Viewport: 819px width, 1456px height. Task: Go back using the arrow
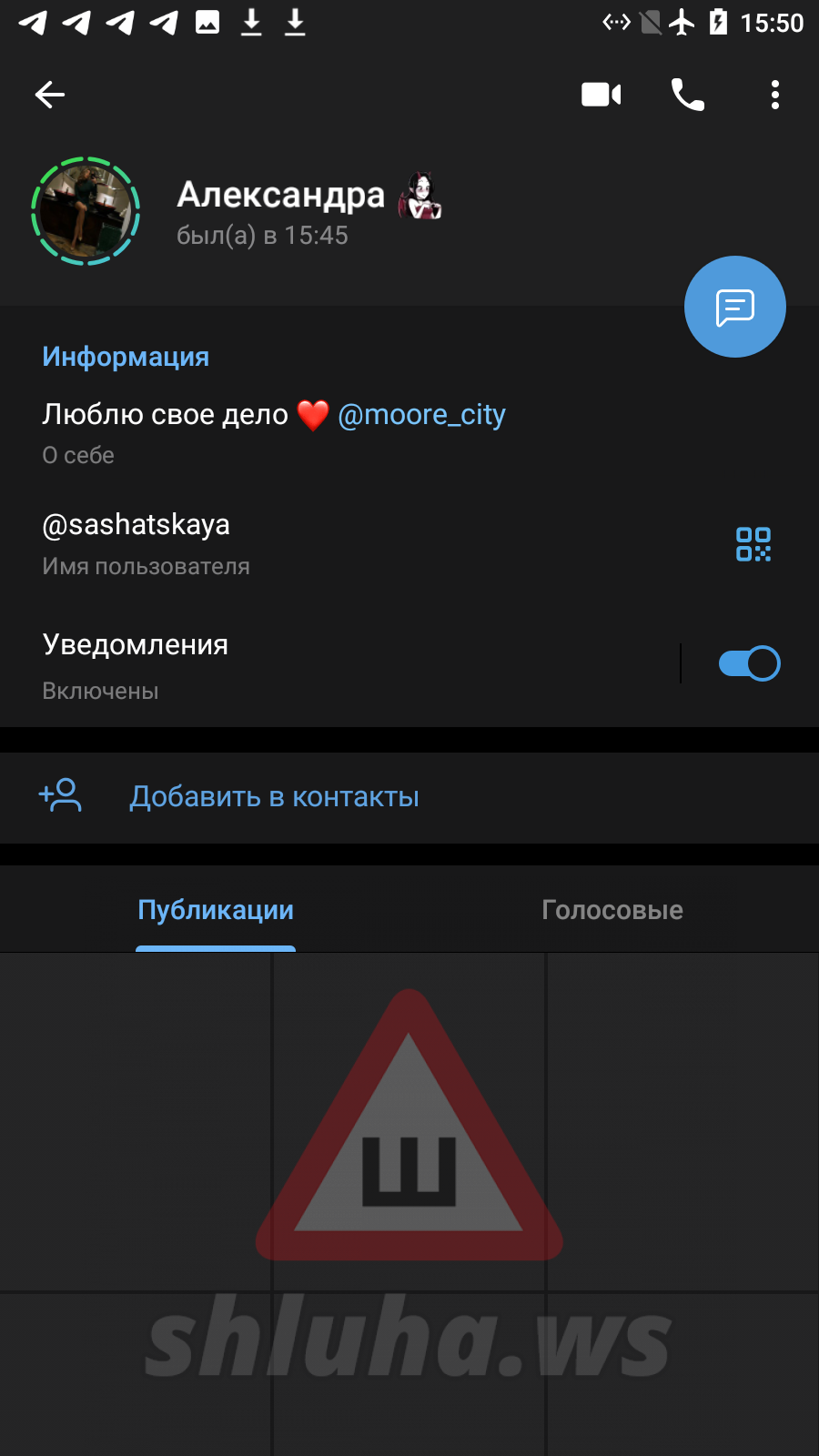click(50, 95)
